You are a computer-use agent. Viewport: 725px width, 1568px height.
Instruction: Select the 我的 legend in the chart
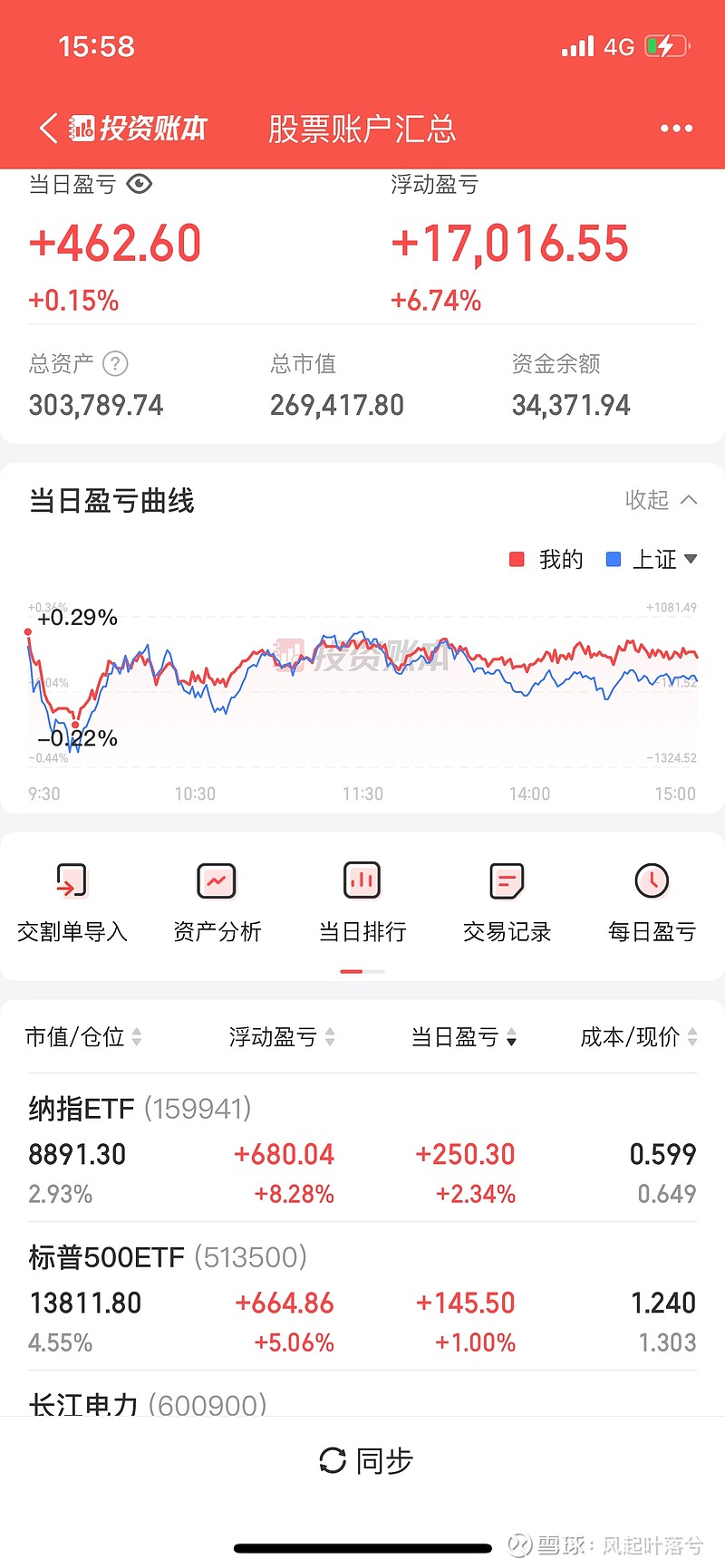tap(546, 559)
